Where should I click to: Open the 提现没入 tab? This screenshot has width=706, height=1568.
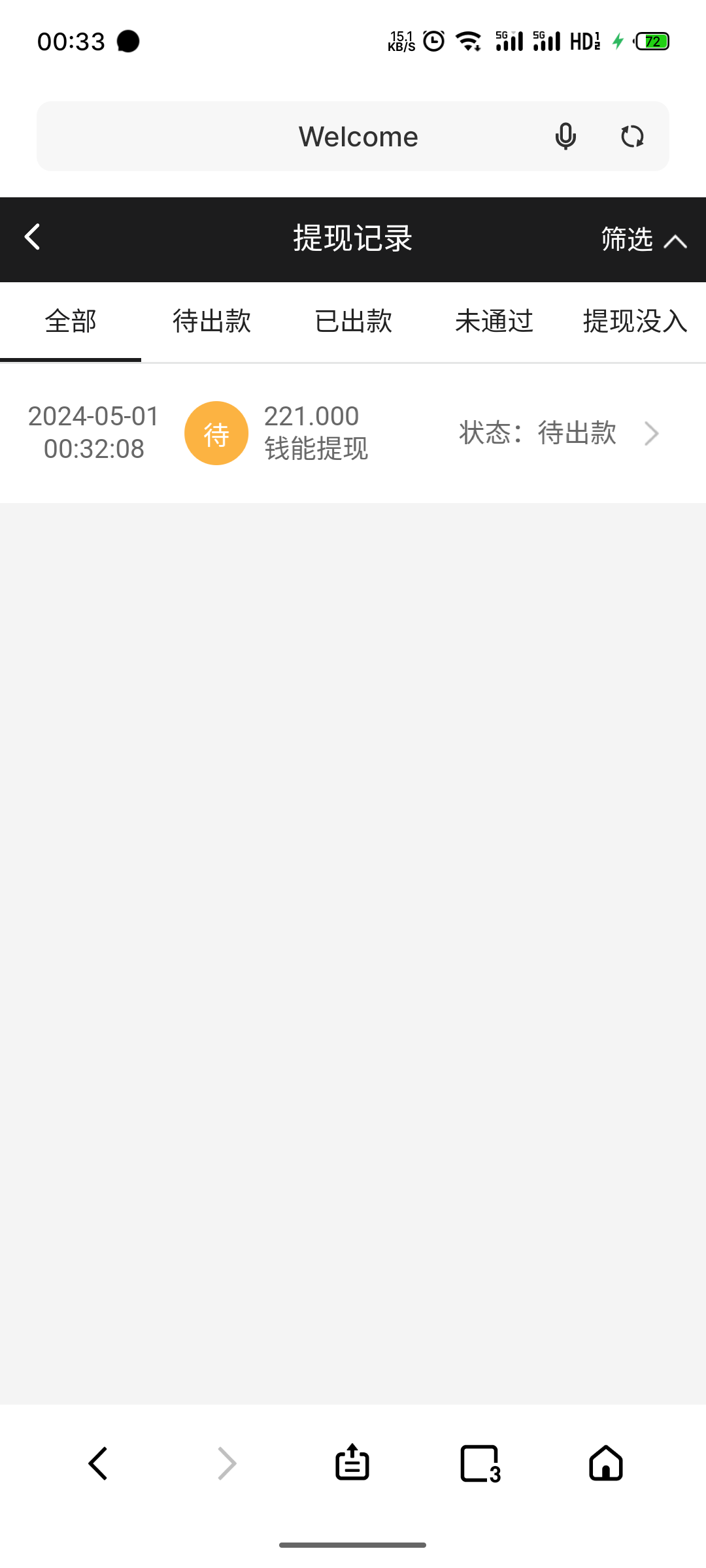pos(635,321)
